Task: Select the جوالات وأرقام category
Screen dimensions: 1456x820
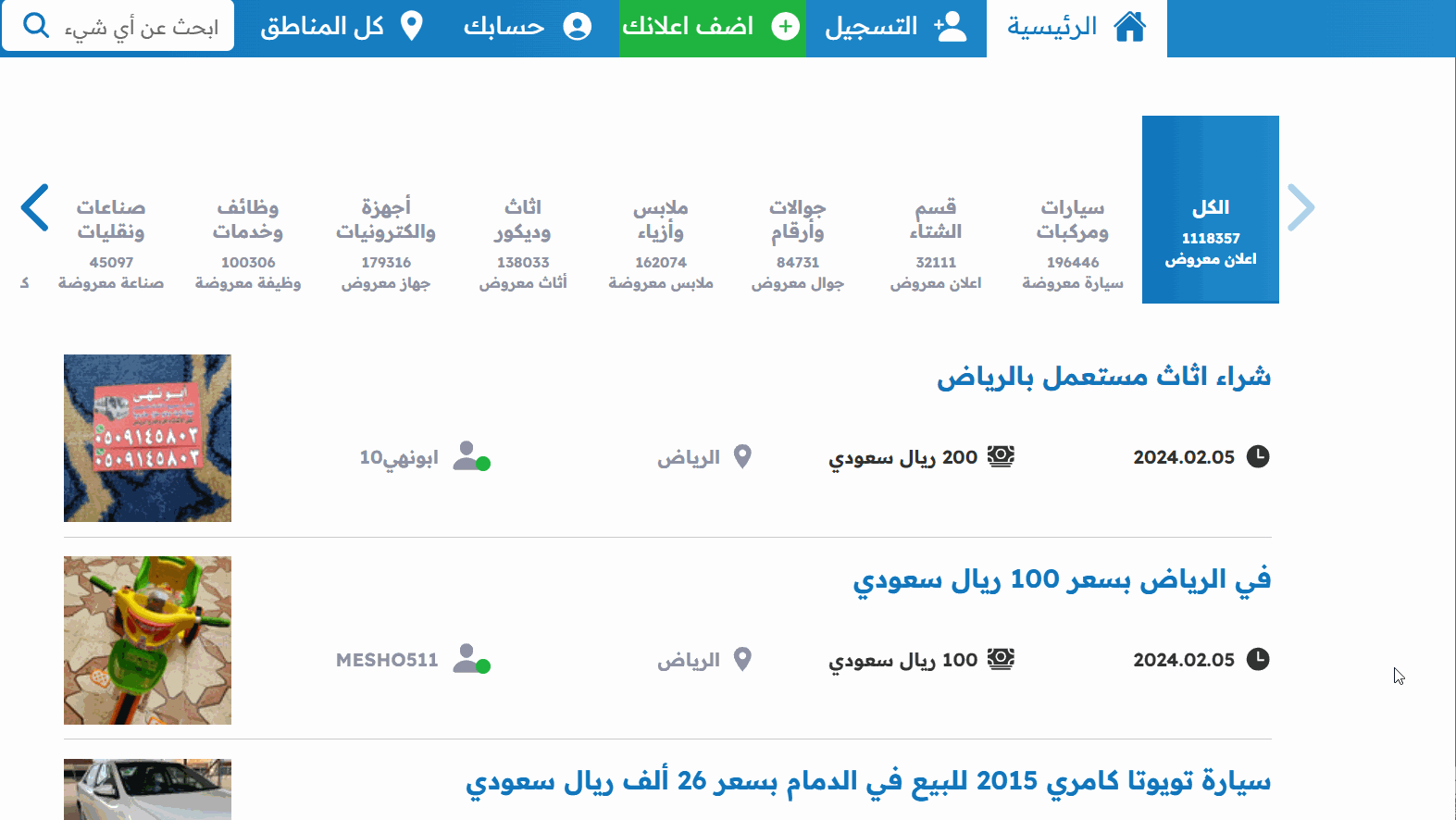Action: point(797,220)
